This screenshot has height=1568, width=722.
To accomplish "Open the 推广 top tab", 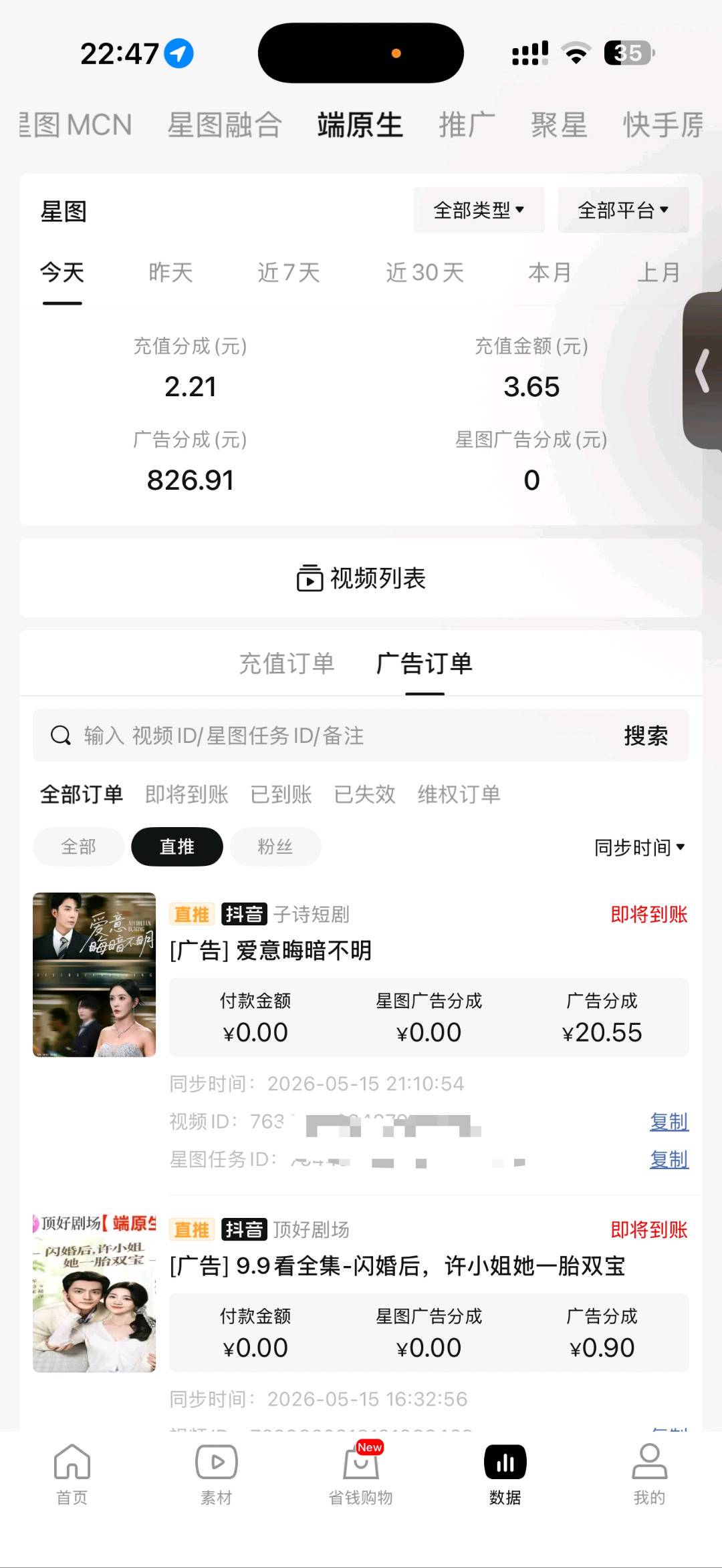I will (x=467, y=125).
